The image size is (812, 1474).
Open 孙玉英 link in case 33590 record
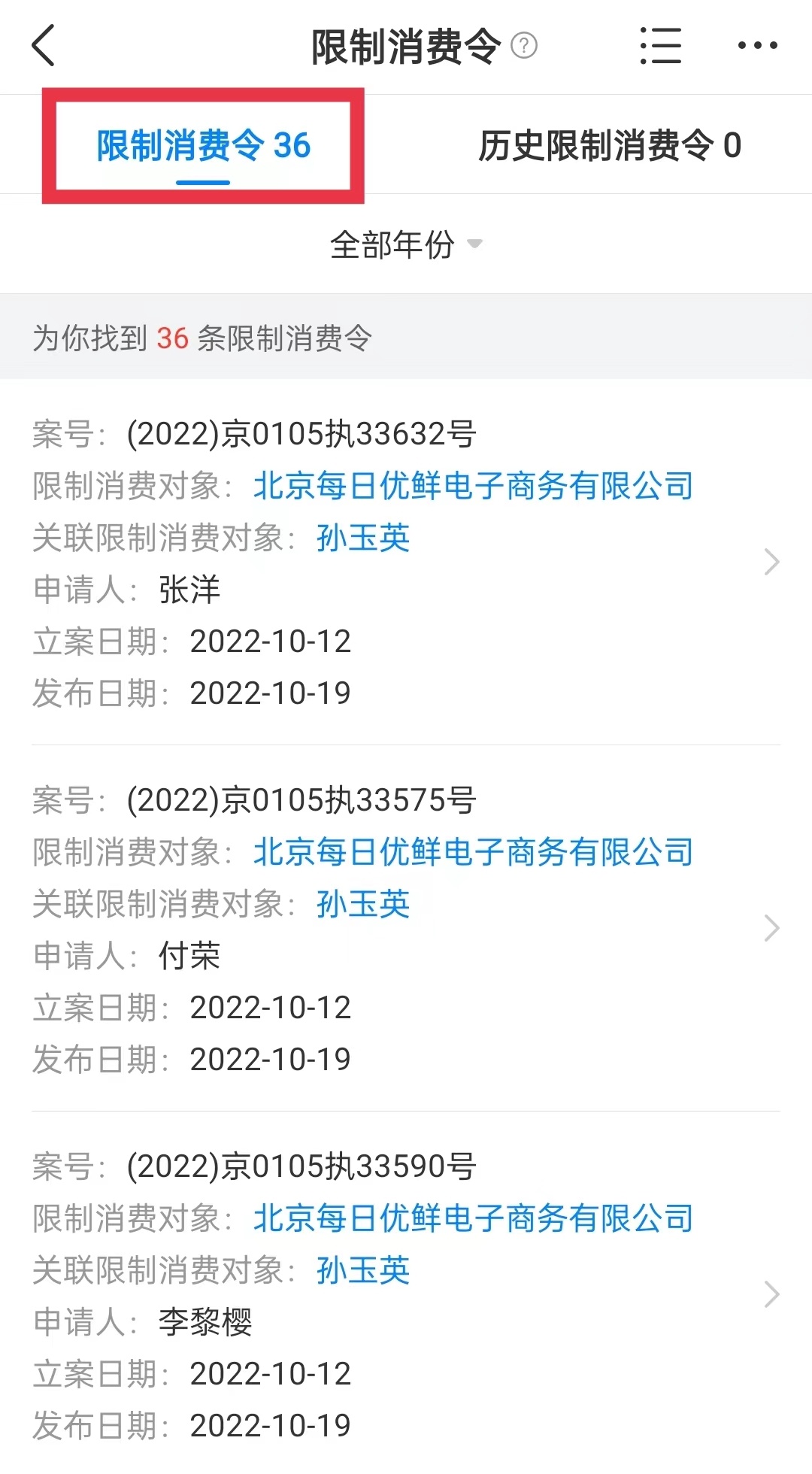coord(363,1270)
